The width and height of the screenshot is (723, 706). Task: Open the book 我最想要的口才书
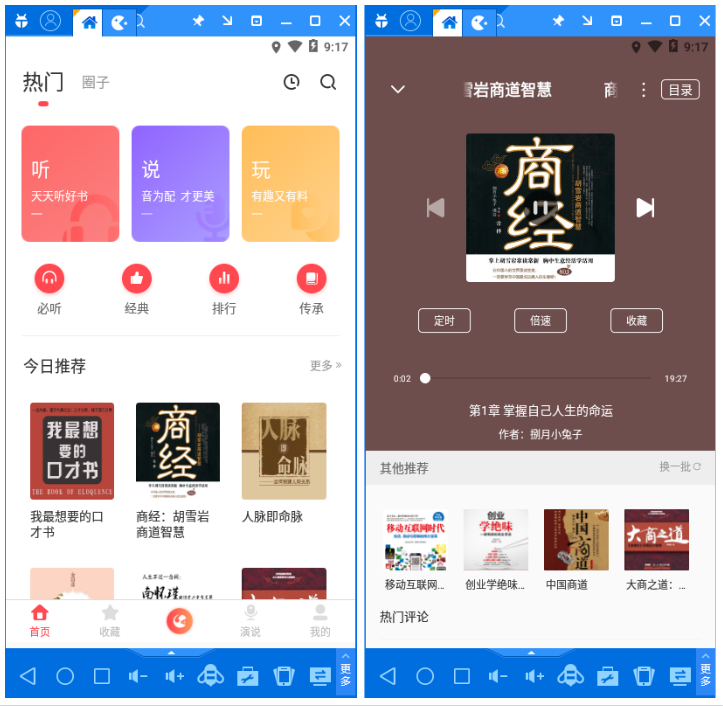(72, 451)
